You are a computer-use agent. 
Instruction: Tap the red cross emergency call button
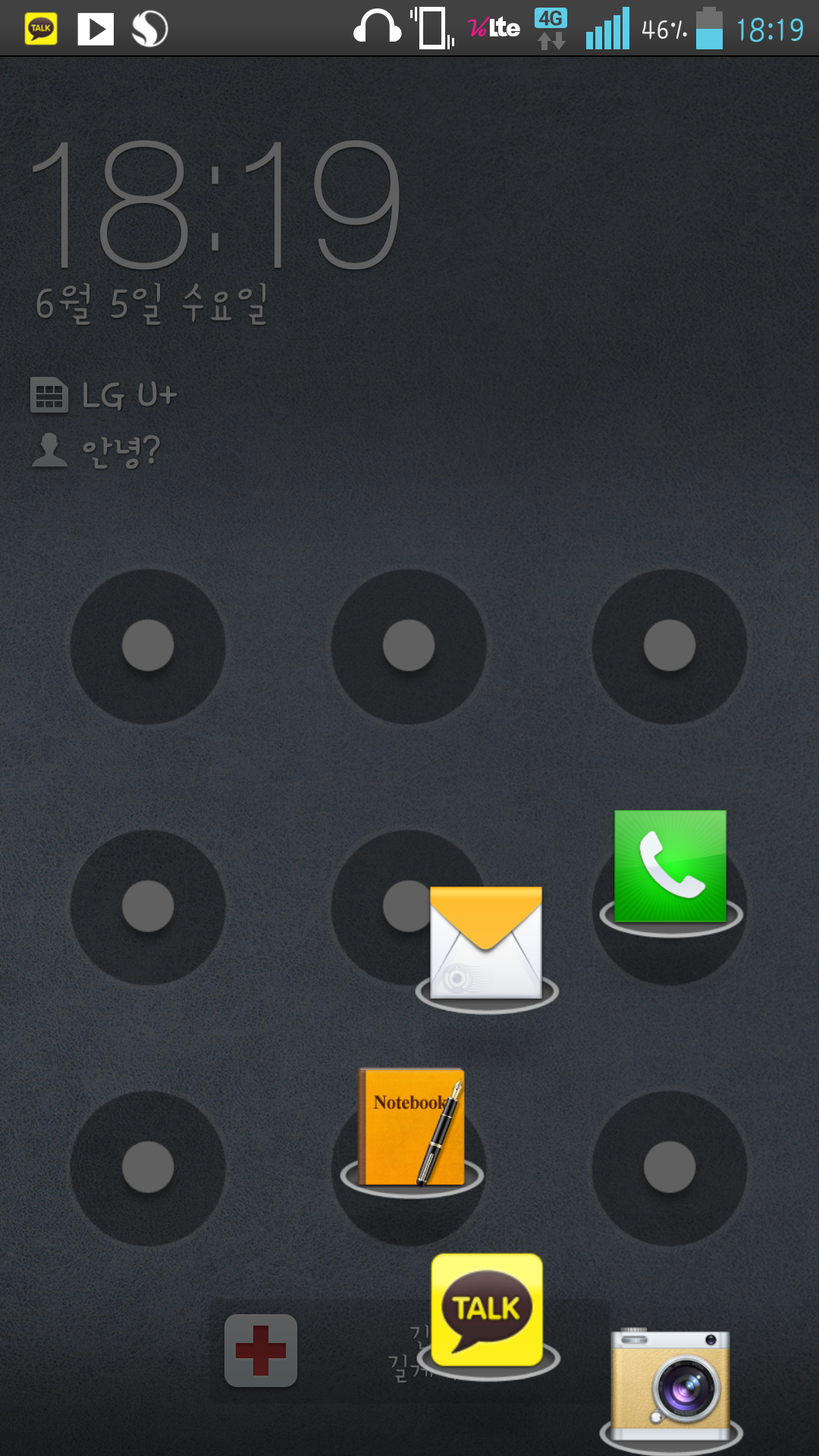click(x=261, y=1351)
